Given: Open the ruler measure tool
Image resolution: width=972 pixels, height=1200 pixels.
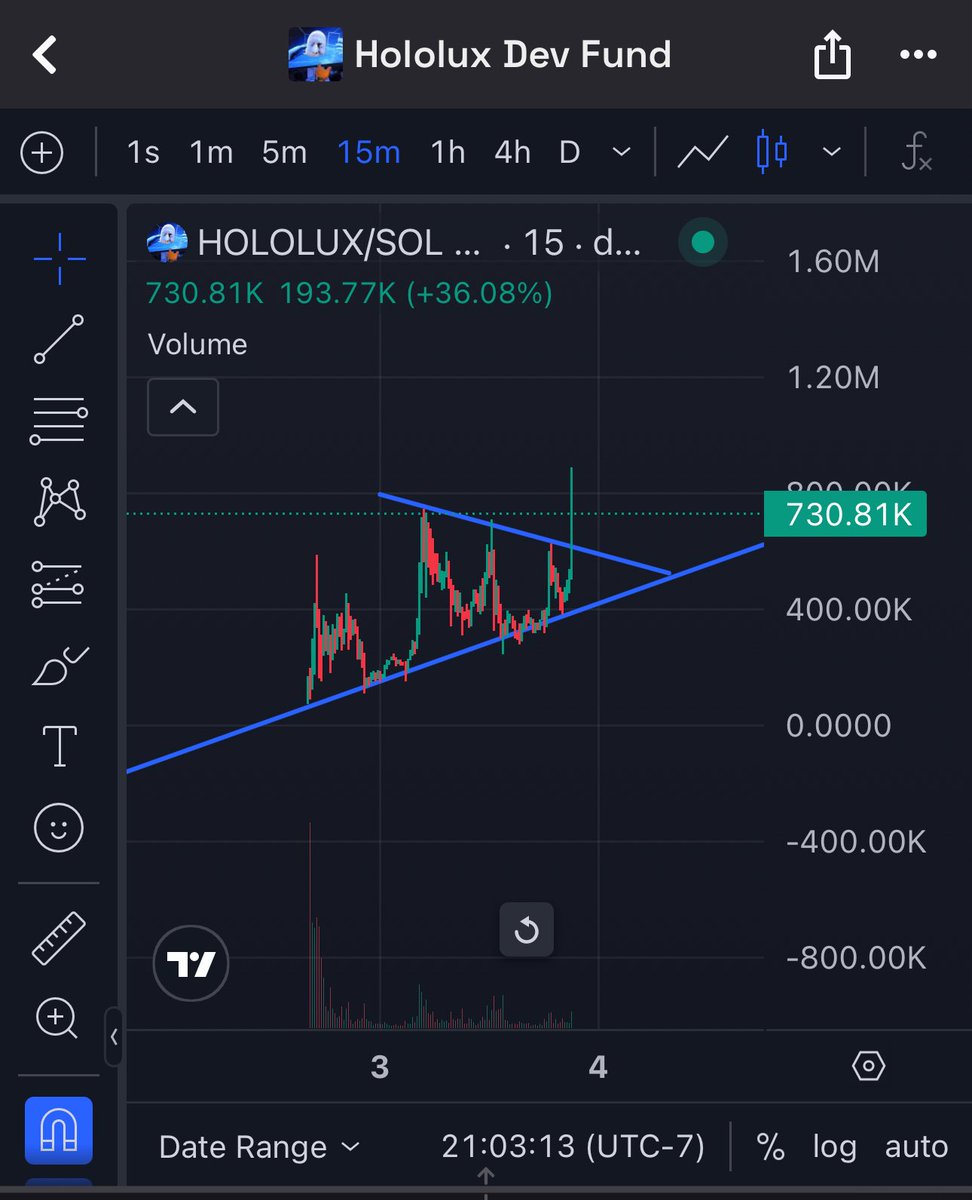Looking at the screenshot, I should click(x=59, y=937).
